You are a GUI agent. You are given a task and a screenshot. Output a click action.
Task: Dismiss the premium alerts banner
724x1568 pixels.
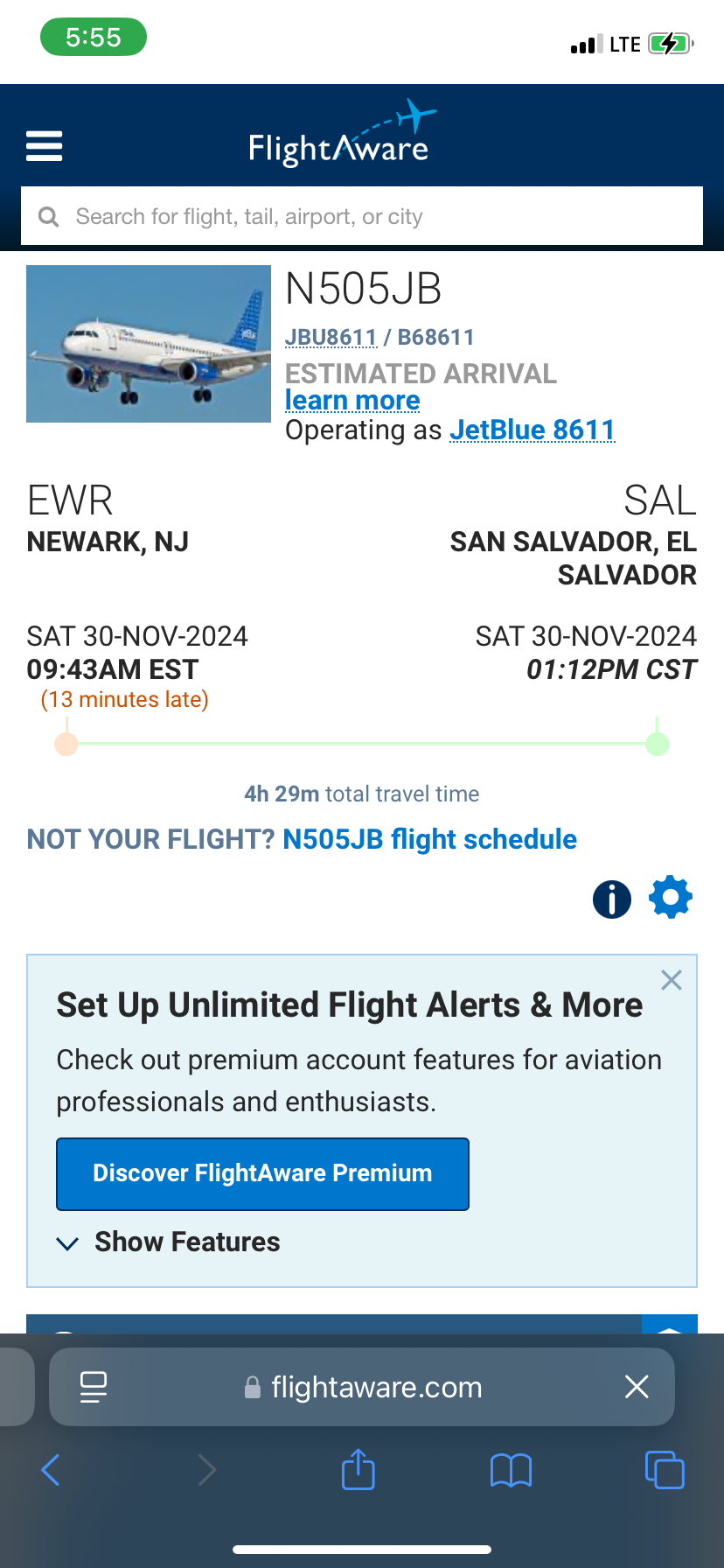[x=672, y=980]
